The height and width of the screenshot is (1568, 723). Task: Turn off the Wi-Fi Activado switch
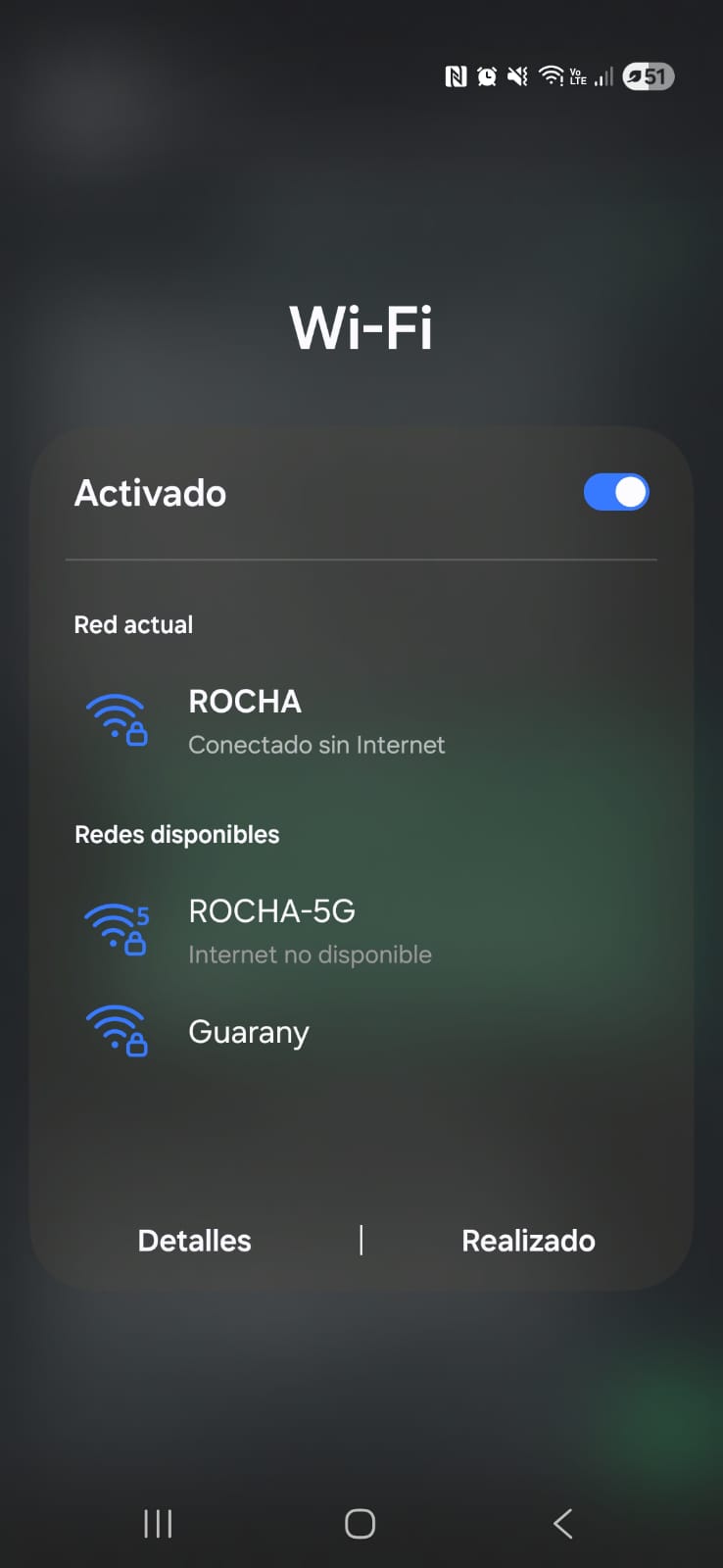tap(616, 493)
